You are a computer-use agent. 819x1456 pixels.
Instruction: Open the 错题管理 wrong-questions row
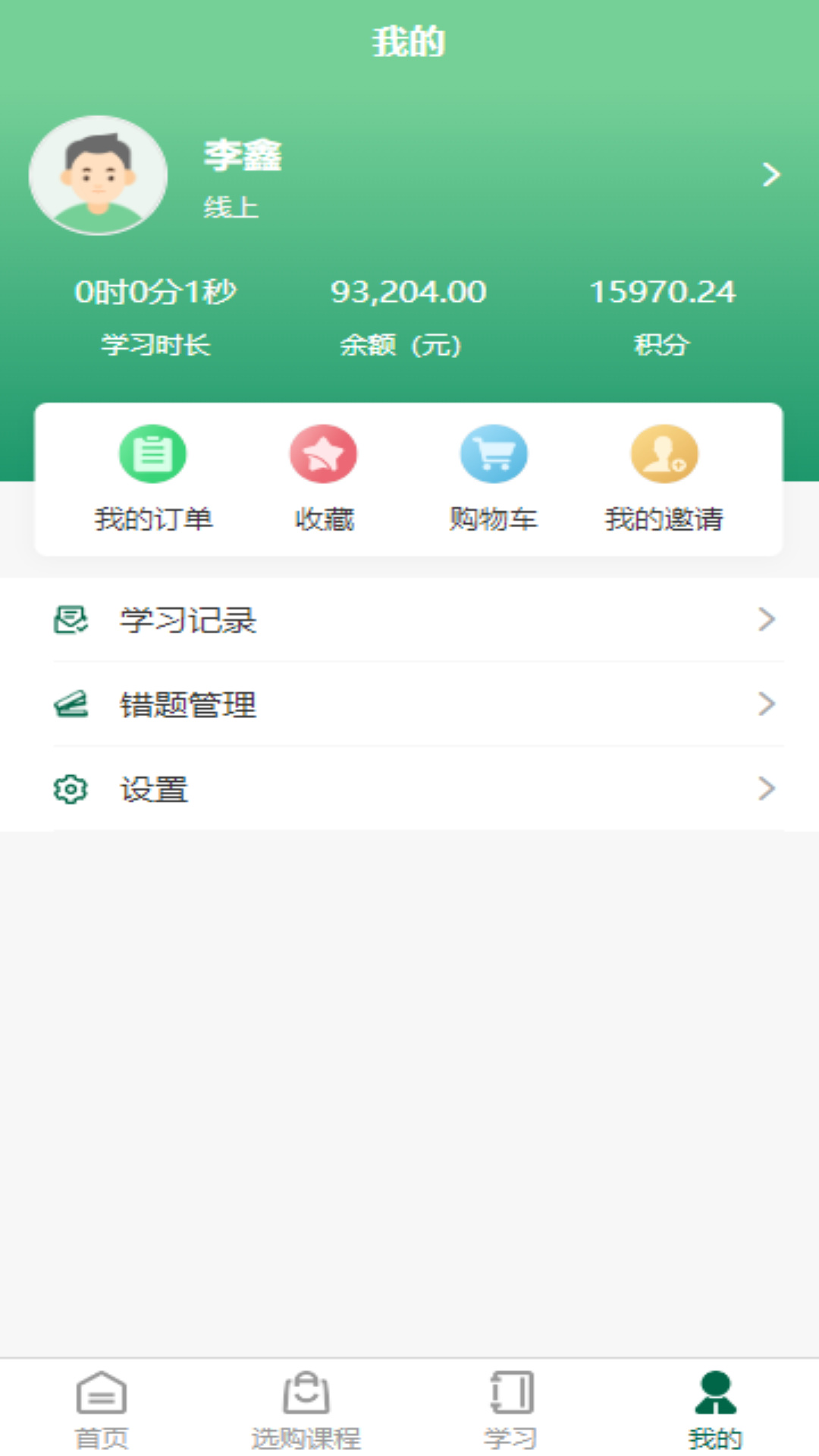(x=409, y=704)
